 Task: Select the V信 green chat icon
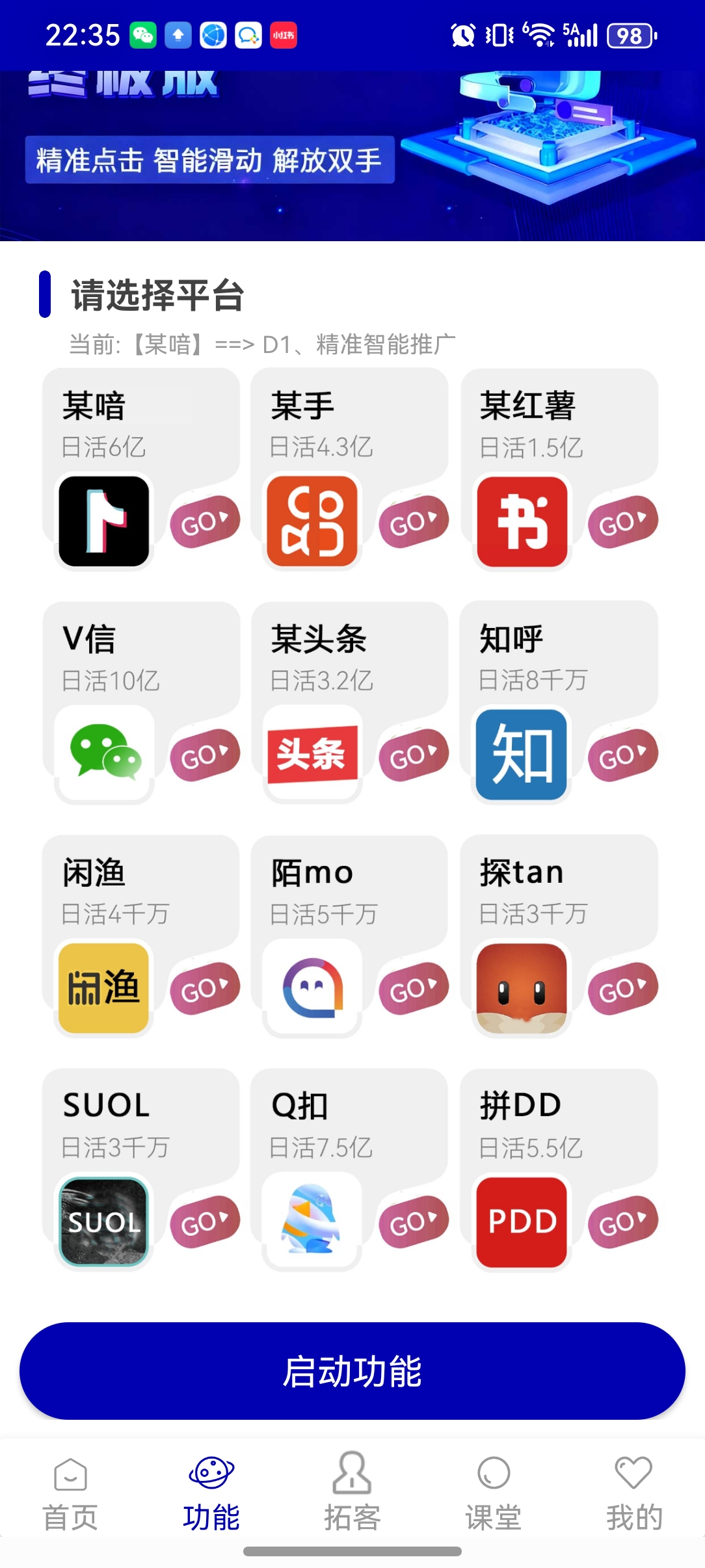103,754
